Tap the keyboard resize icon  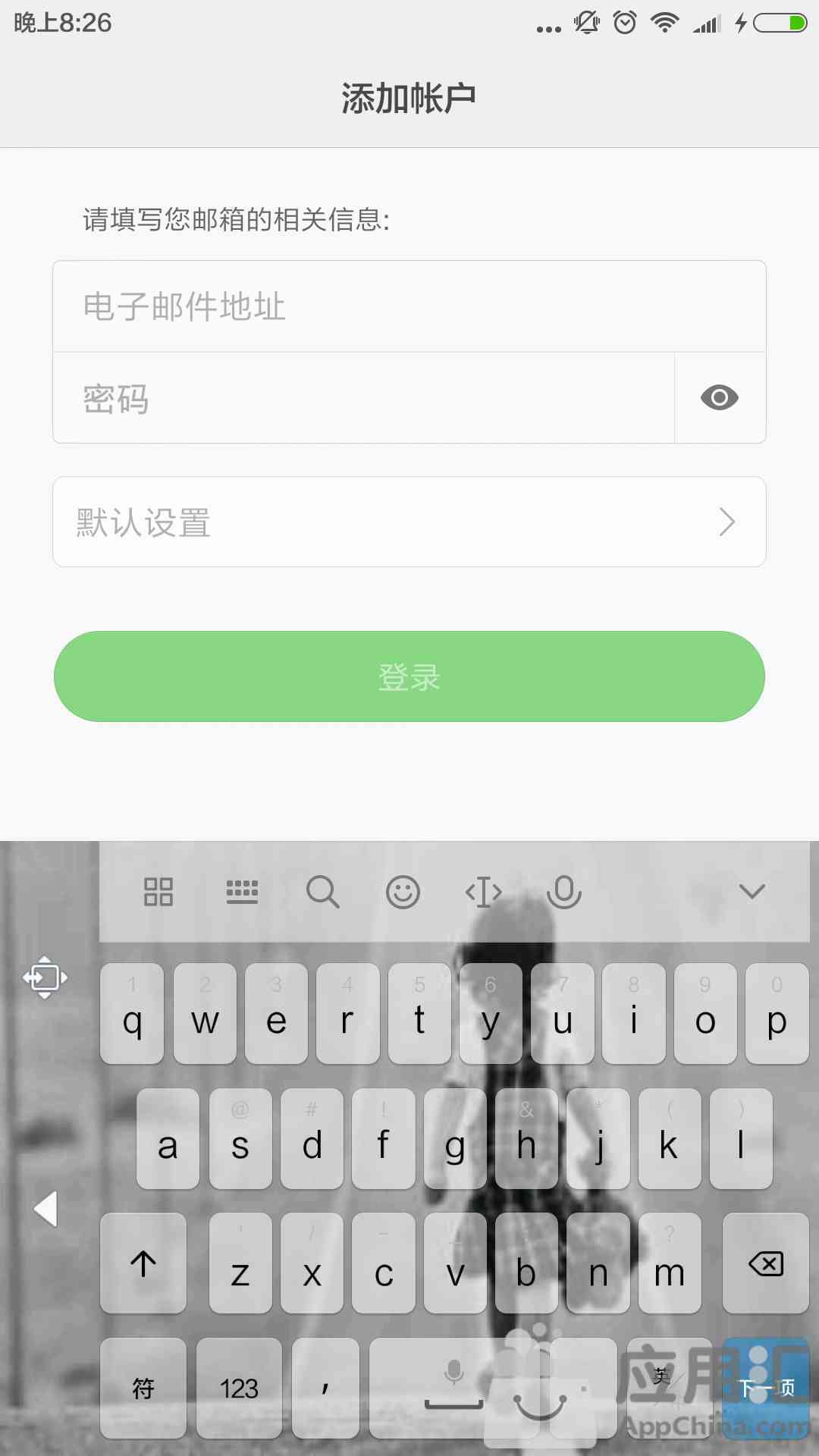[45, 977]
